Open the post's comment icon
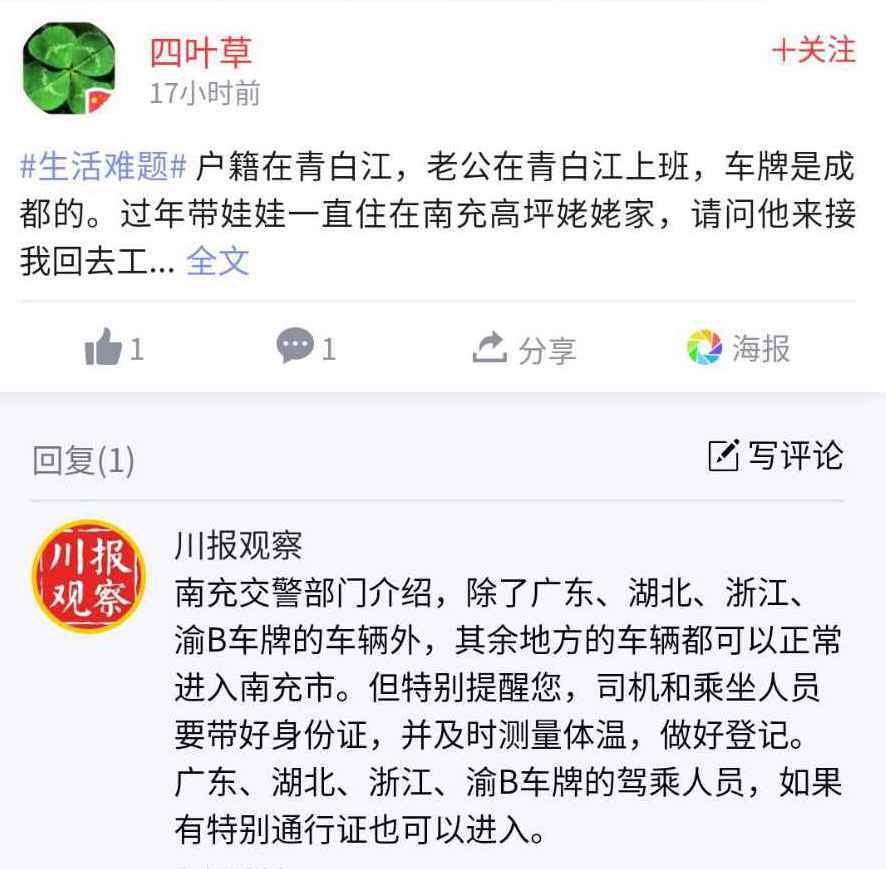Screen dimensions: 886x869 [306, 348]
